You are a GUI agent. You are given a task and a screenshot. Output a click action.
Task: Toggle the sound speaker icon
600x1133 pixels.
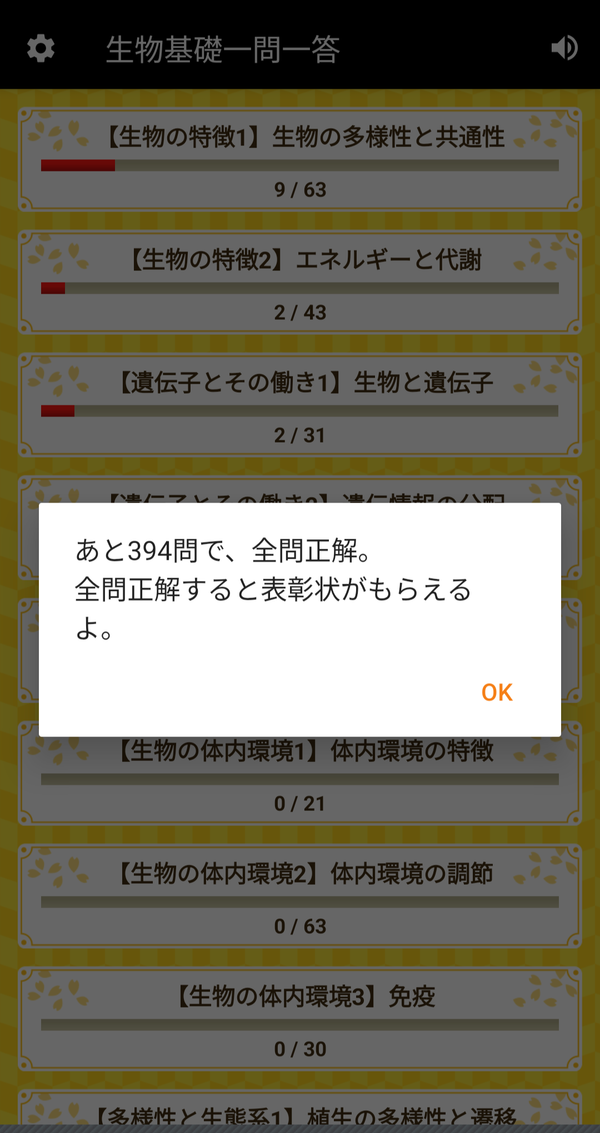pos(564,48)
